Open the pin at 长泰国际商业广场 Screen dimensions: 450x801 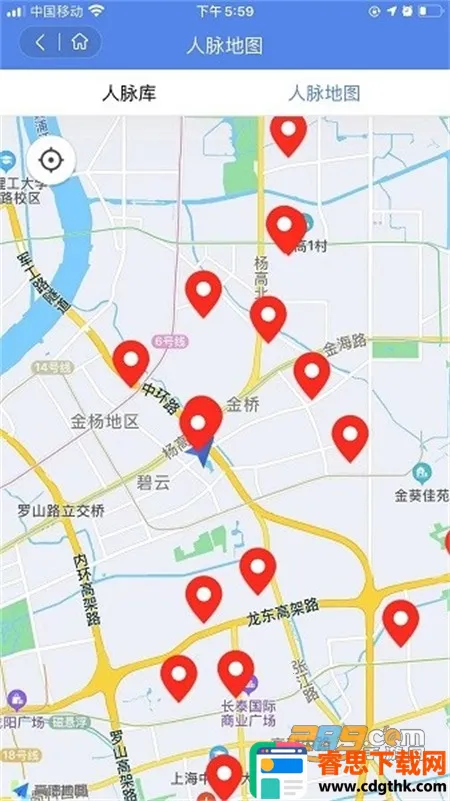coord(235,673)
